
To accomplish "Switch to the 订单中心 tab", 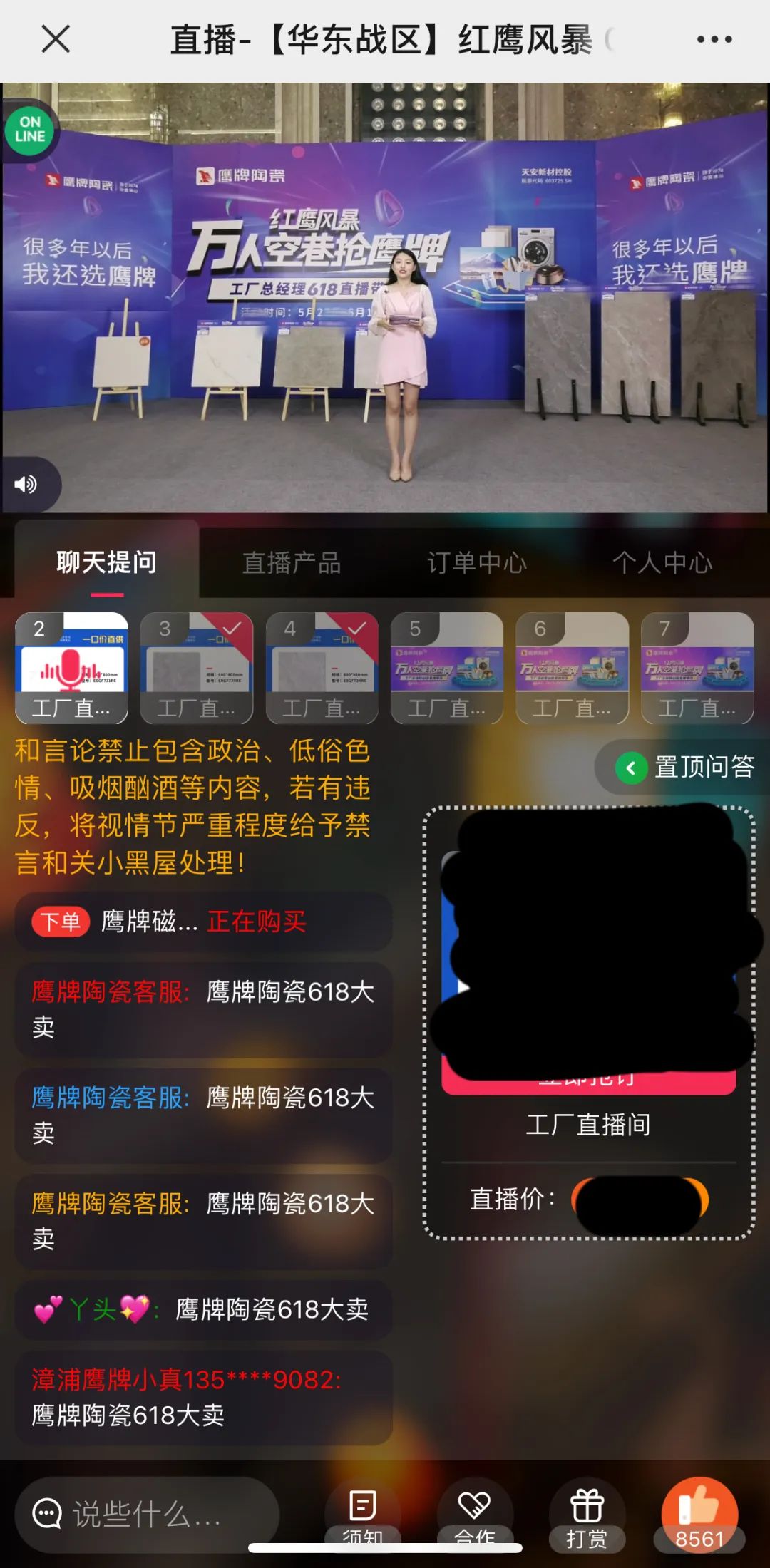I will [x=476, y=563].
